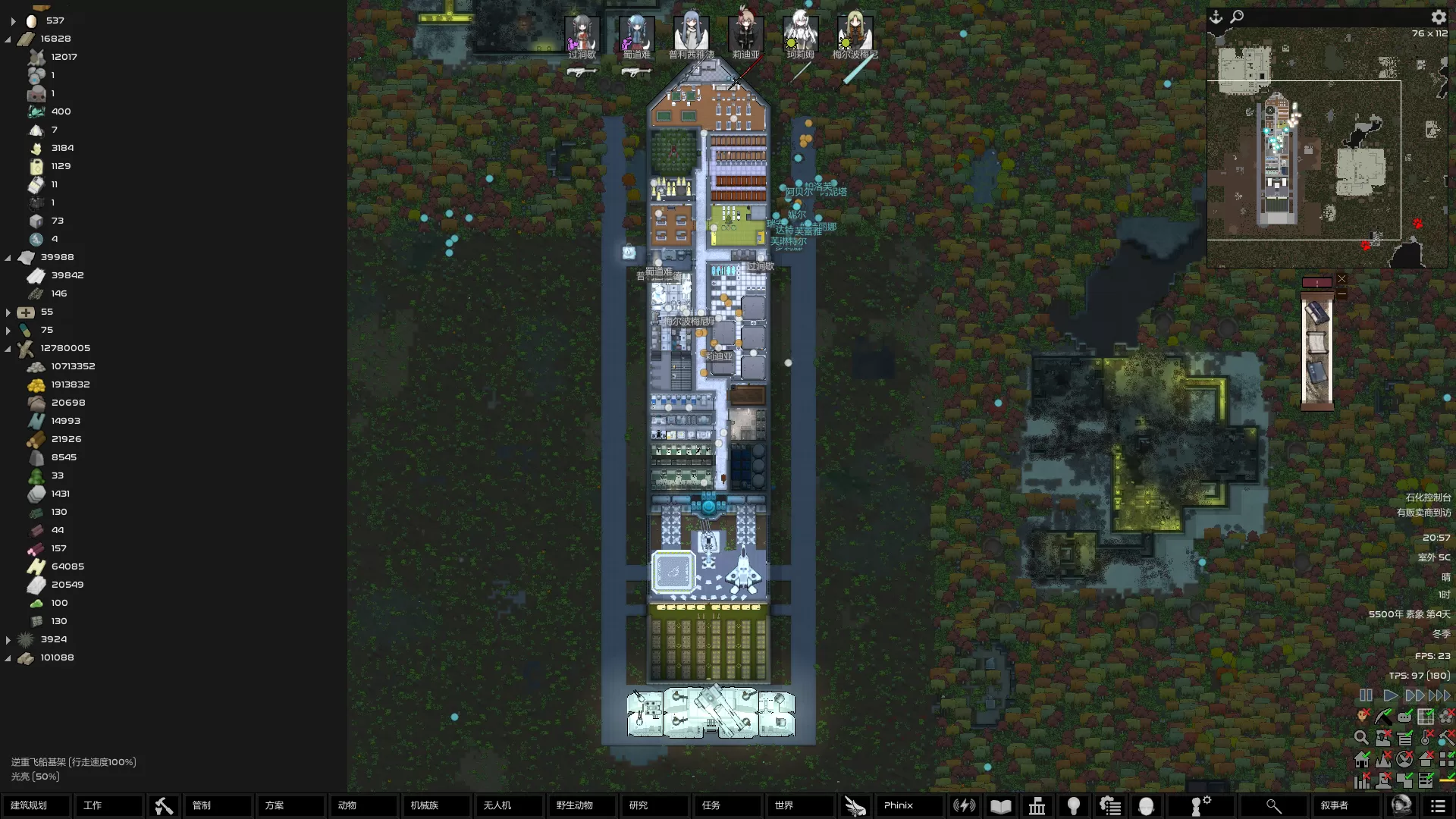Viewport: 1456px width, 819px height.
Task: Open the 工作 work tab
Action: (108, 805)
